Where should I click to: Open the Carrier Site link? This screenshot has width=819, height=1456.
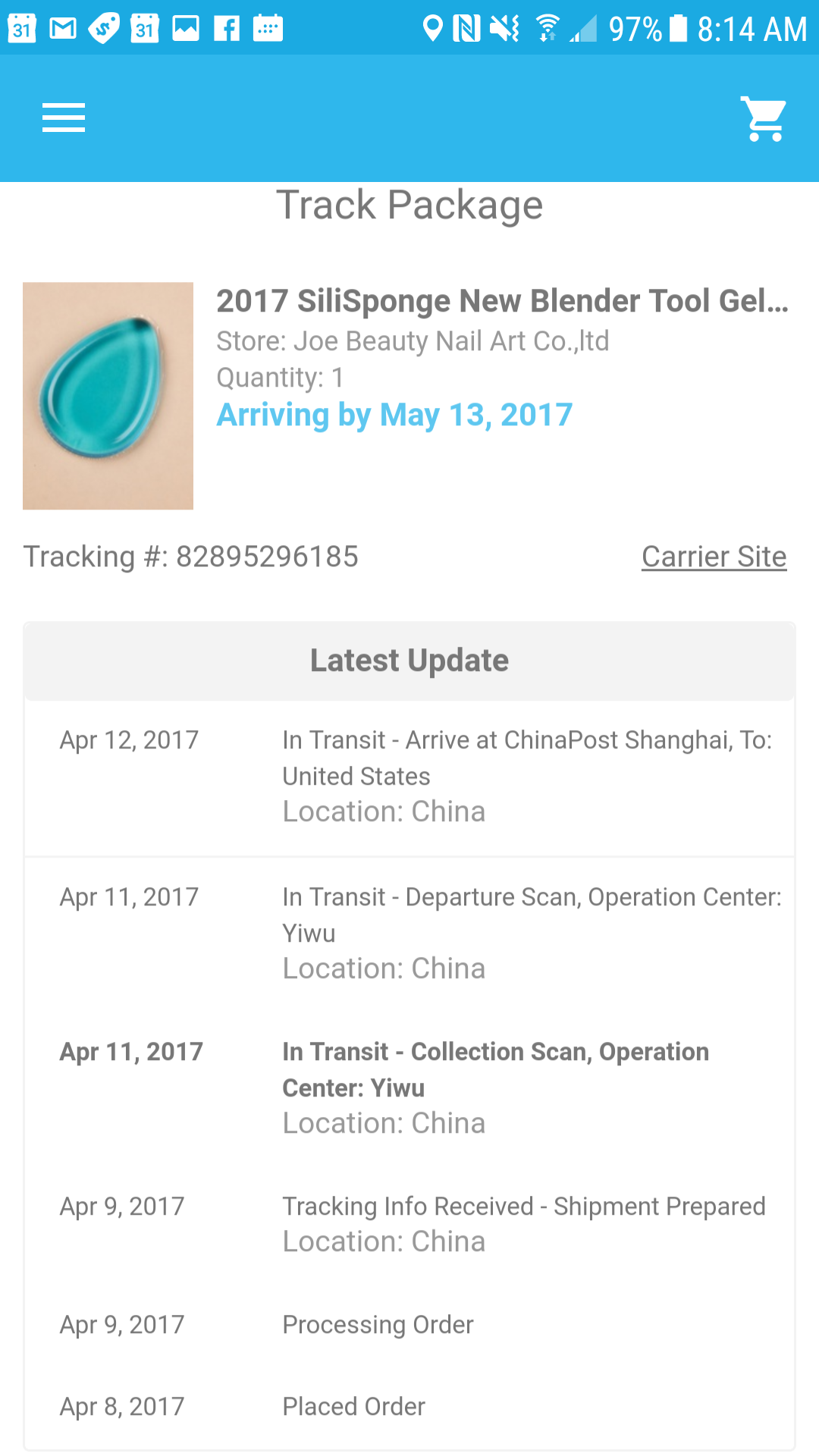(x=714, y=557)
